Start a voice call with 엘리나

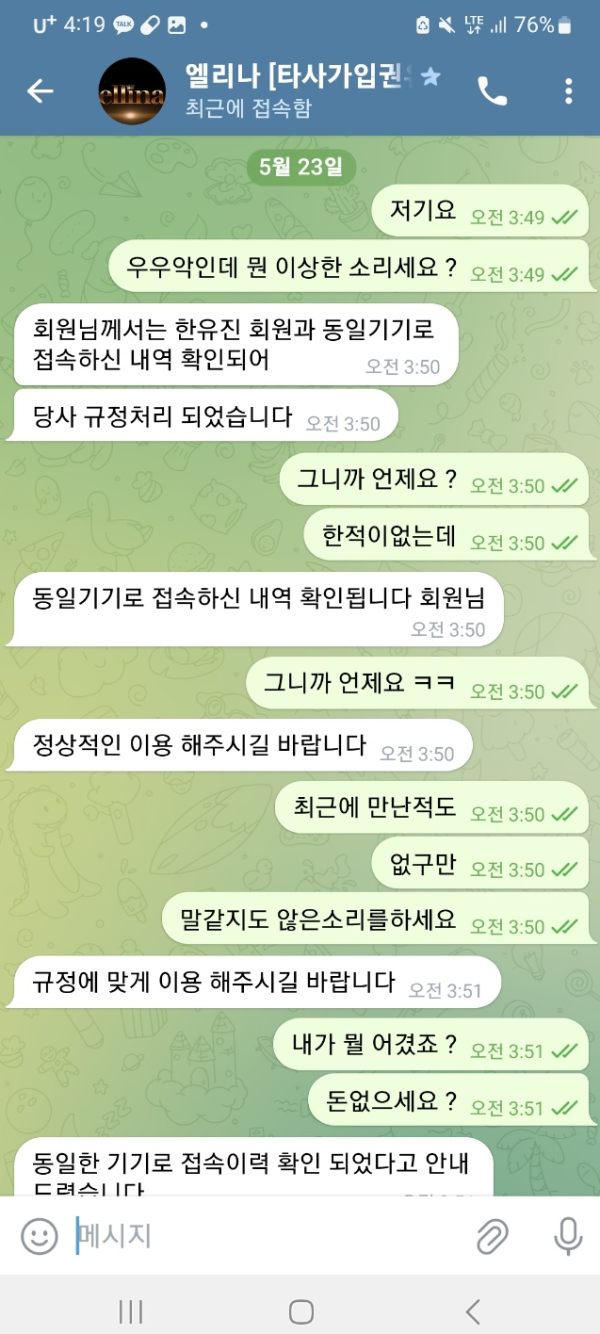[492, 91]
